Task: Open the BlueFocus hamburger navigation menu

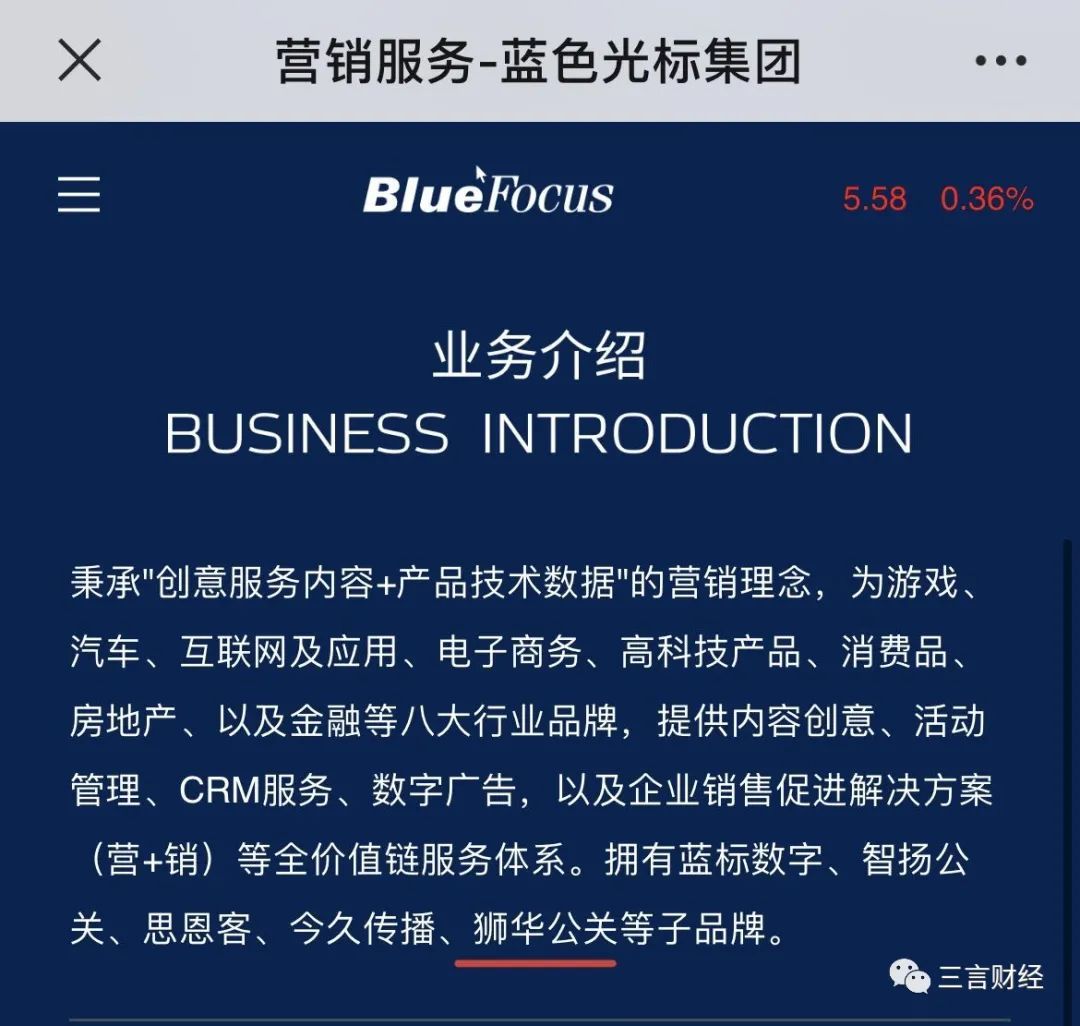Action: tap(79, 194)
